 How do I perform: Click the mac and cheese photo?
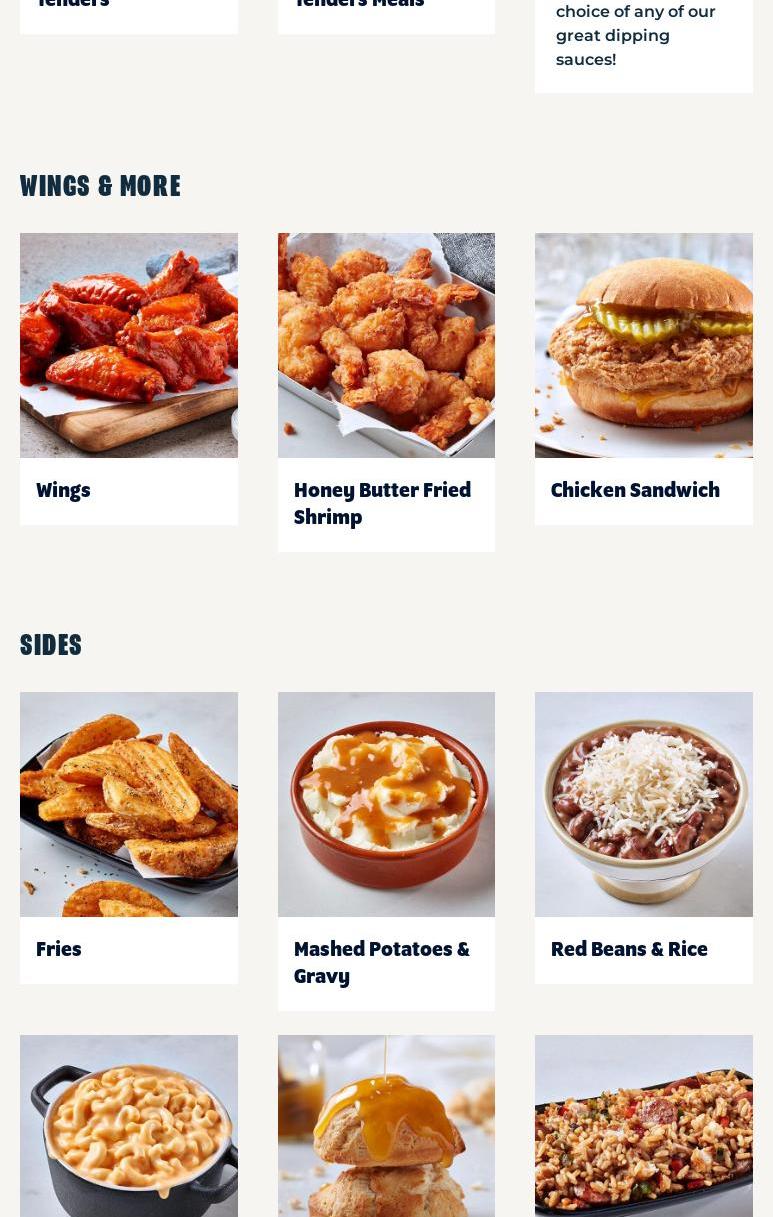pos(128,1126)
